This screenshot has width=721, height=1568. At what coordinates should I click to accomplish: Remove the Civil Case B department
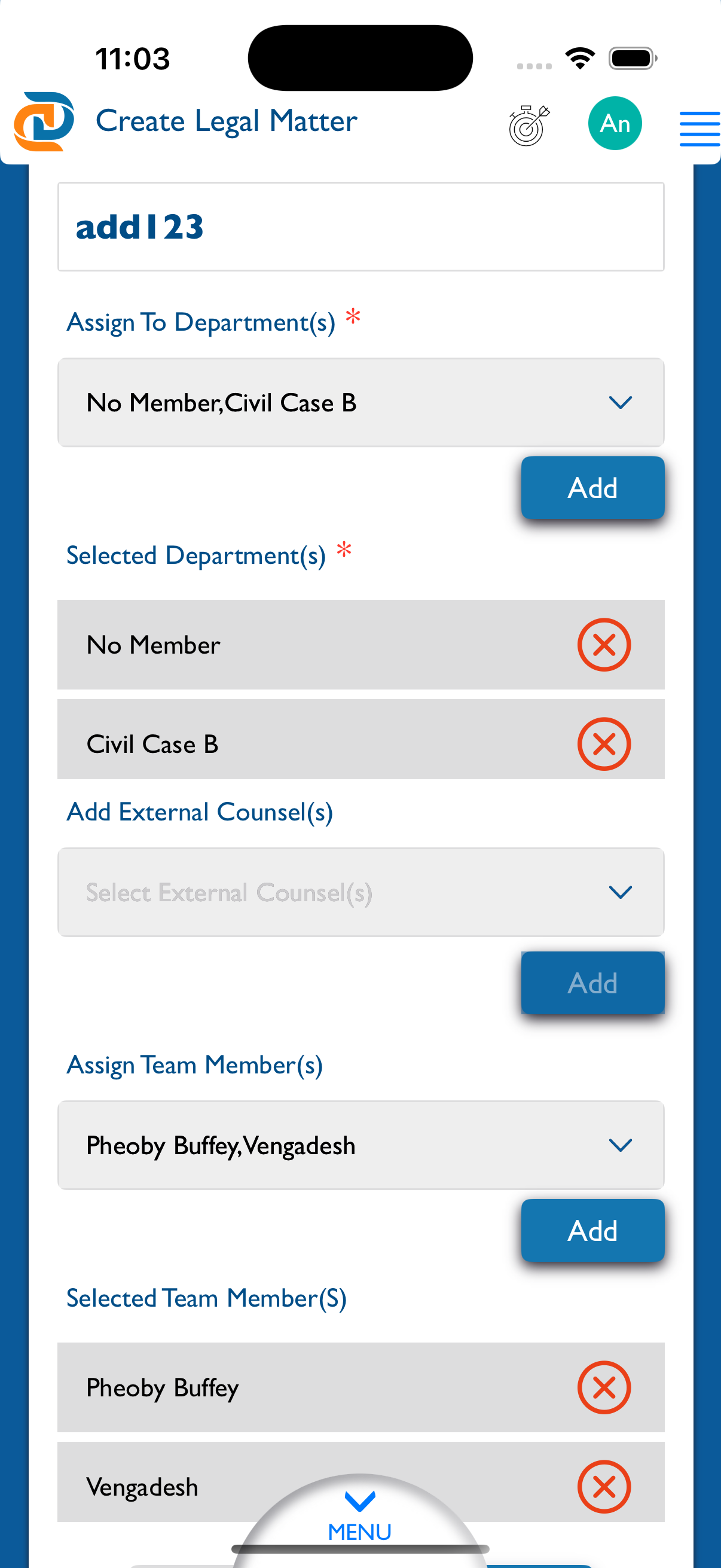(604, 744)
